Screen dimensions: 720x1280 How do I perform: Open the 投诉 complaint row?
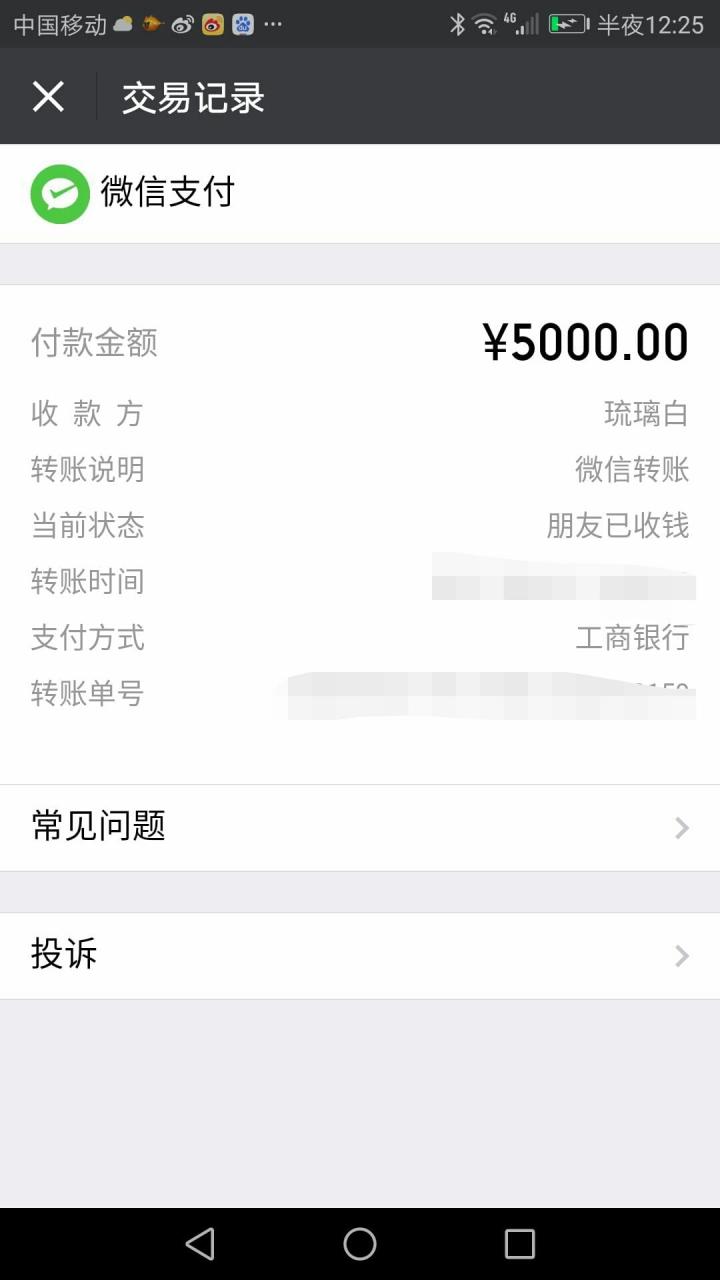[360, 955]
